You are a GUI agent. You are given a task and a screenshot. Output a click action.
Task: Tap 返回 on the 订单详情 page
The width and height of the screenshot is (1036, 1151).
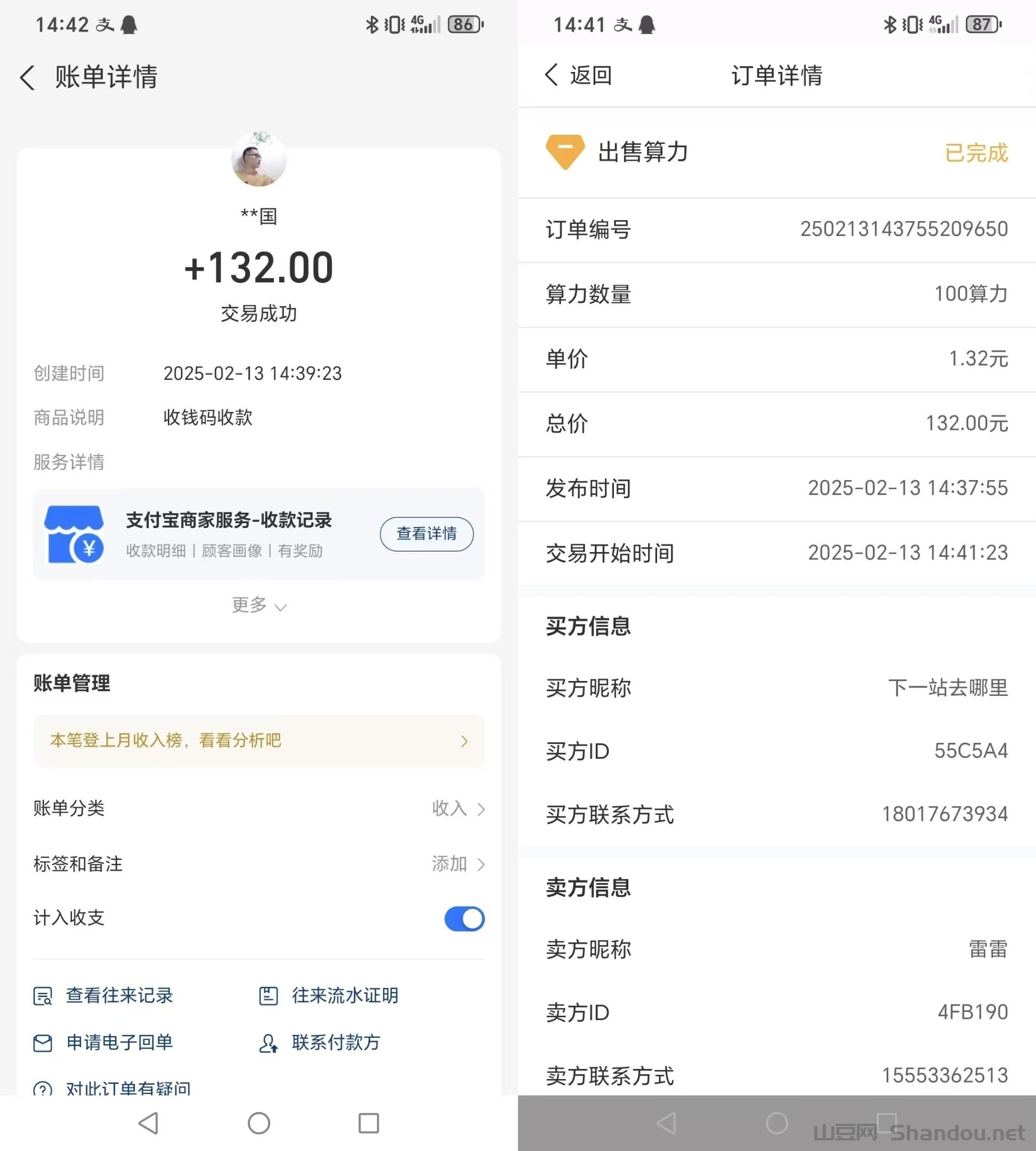pos(578,75)
